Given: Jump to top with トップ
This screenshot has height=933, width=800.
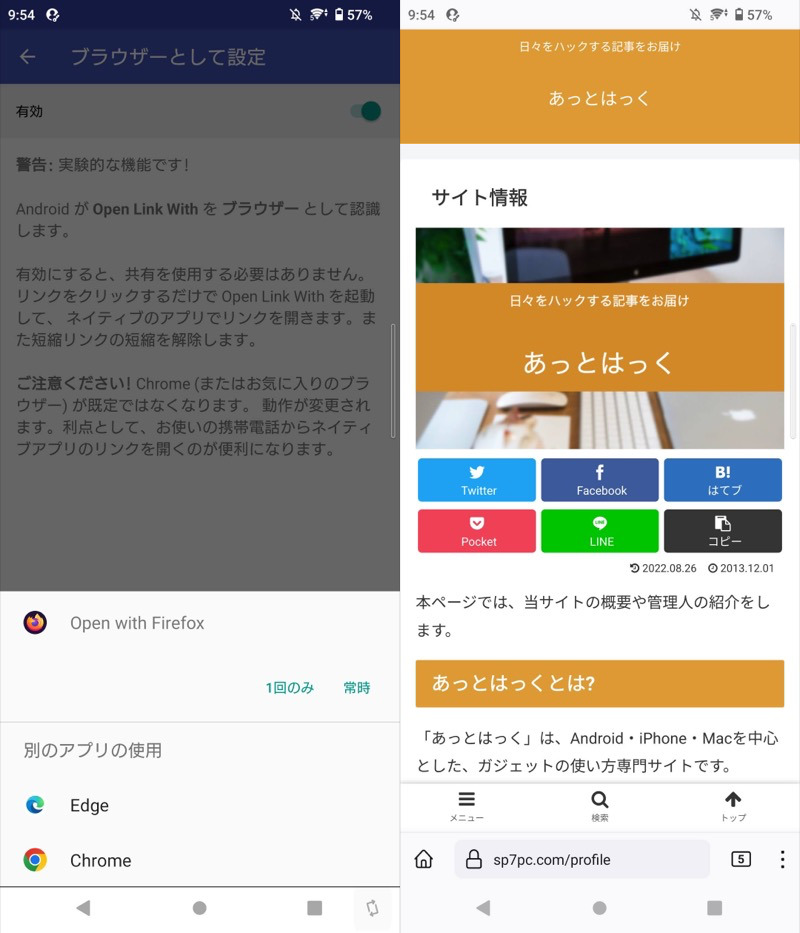Looking at the screenshot, I should tap(733, 806).
